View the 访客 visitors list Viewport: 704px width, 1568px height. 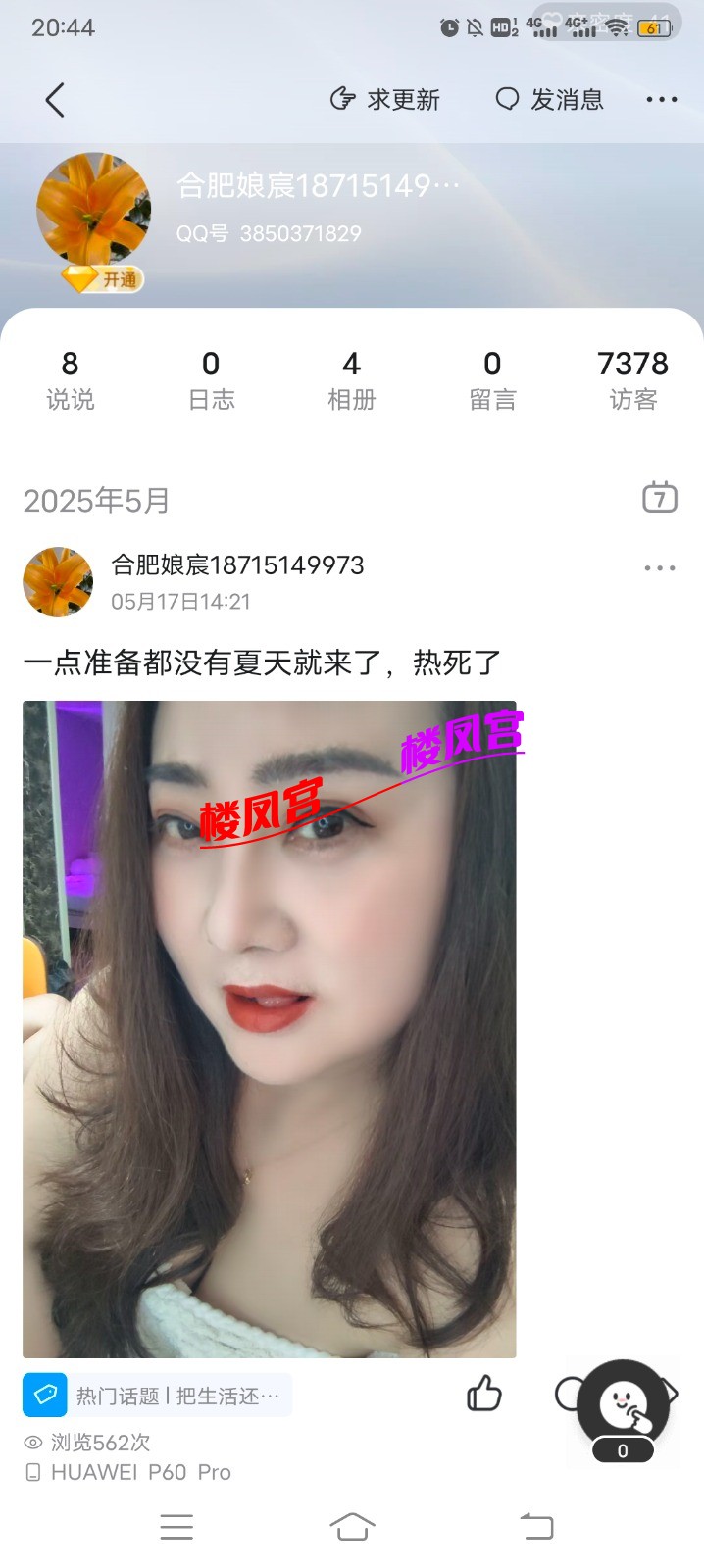632,379
